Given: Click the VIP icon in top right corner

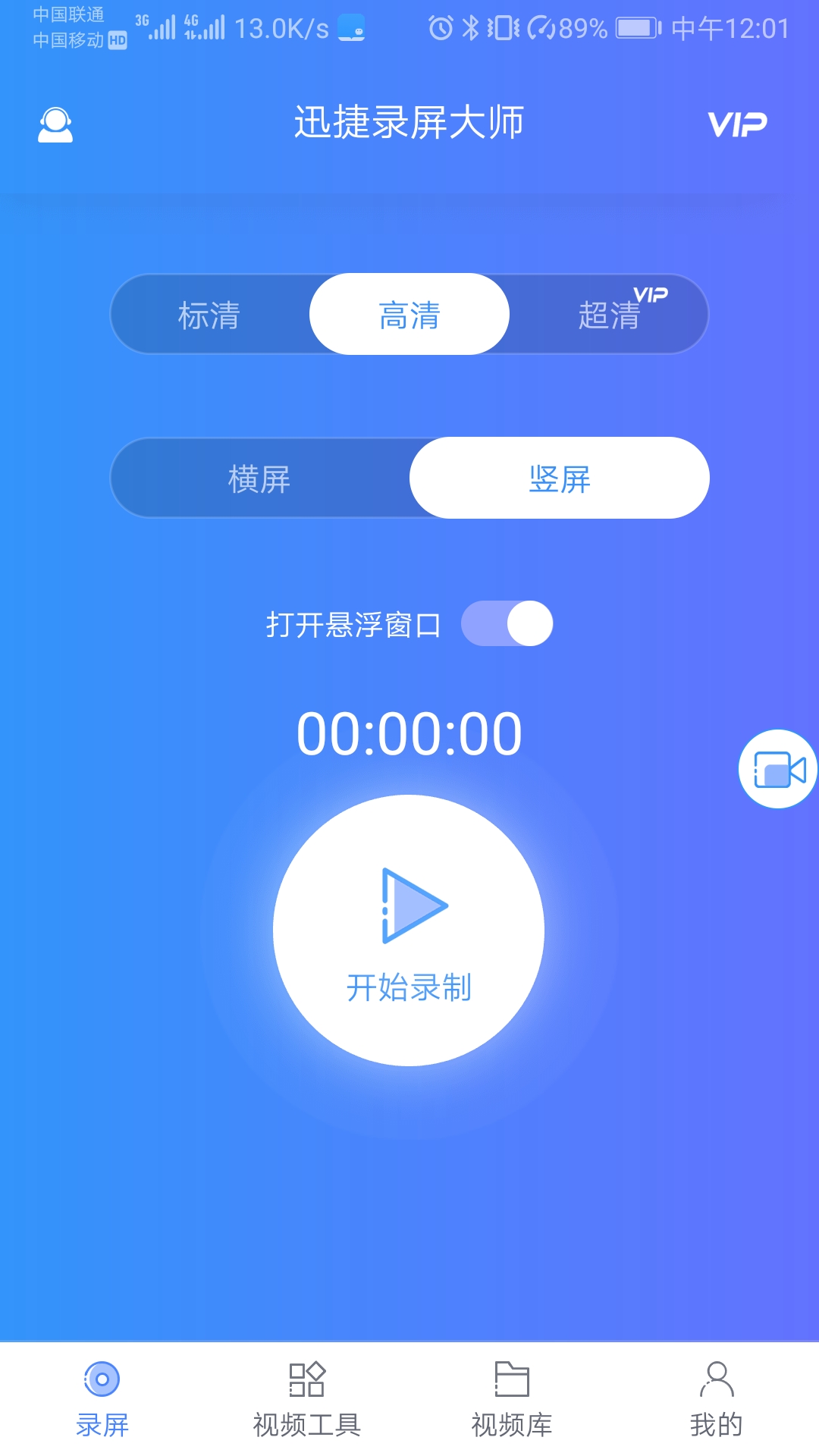Looking at the screenshot, I should (x=736, y=125).
